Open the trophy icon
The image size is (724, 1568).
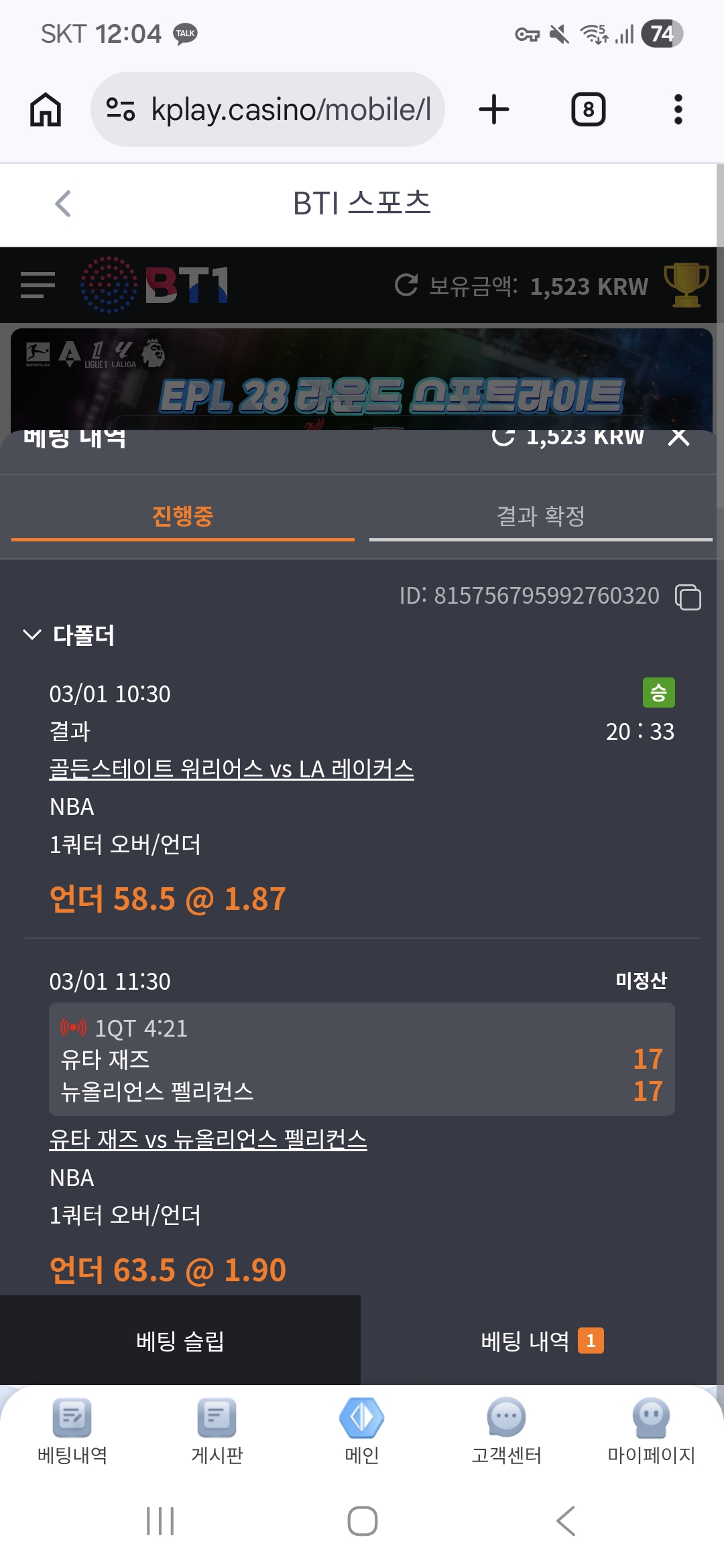(686, 285)
